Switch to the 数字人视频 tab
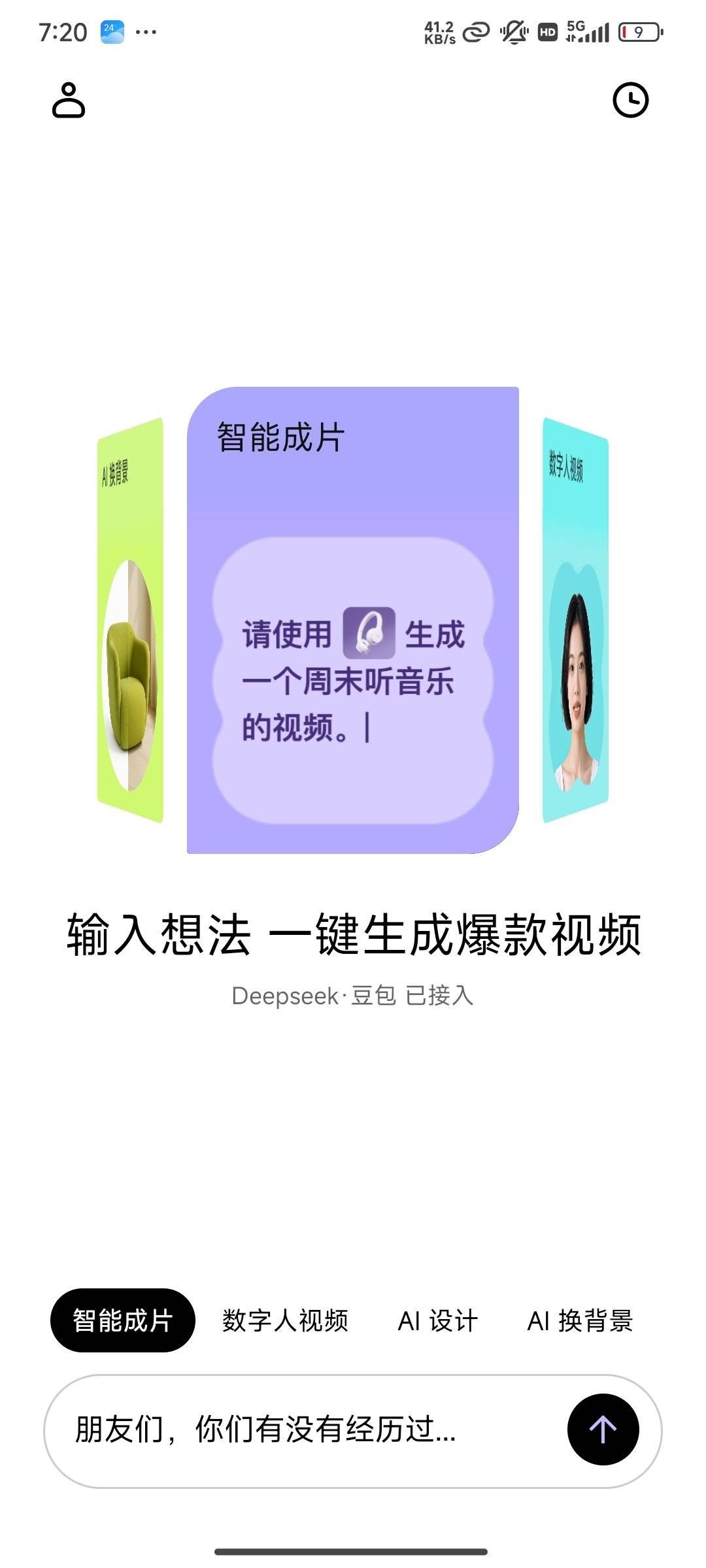The image size is (706, 1568). (x=285, y=1320)
